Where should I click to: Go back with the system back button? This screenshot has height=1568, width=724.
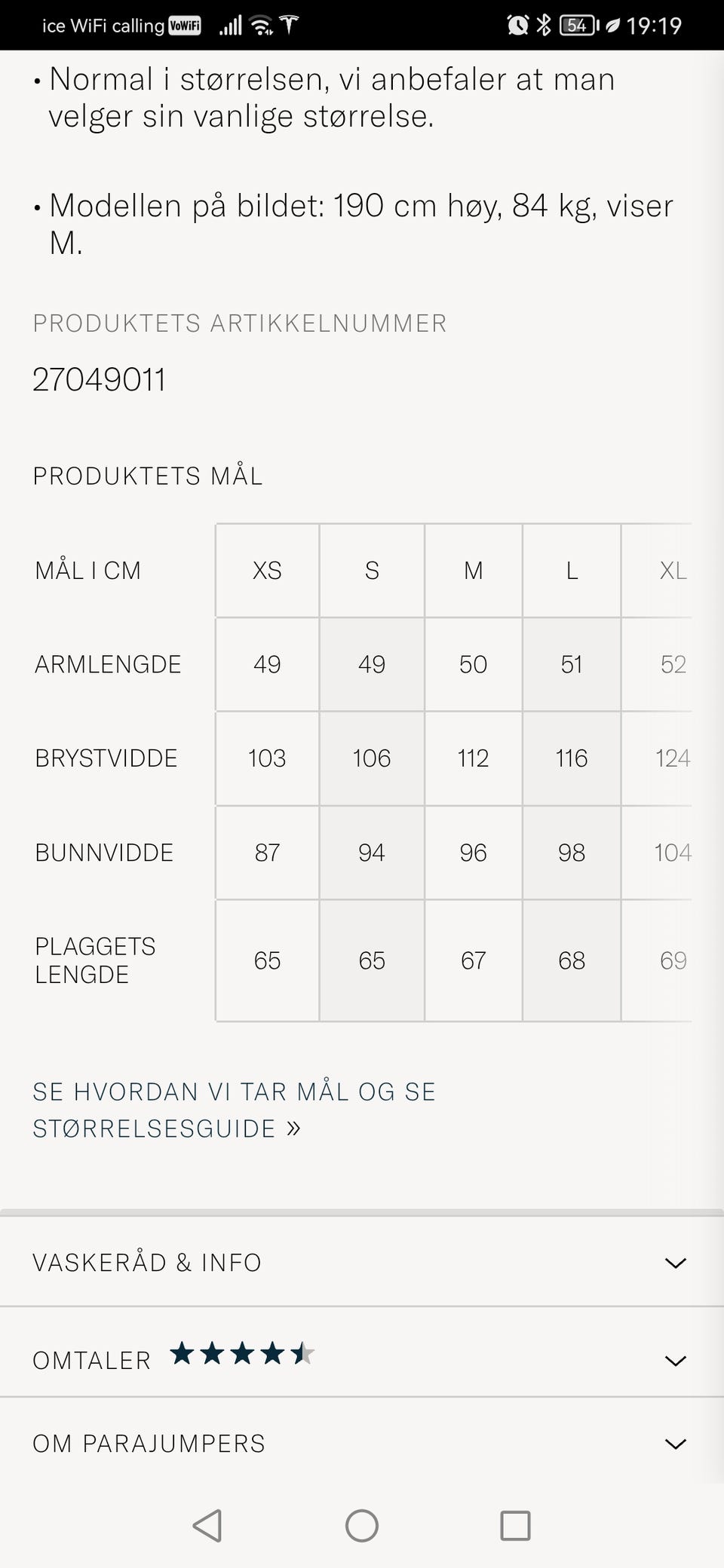pyautogui.click(x=207, y=1526)
